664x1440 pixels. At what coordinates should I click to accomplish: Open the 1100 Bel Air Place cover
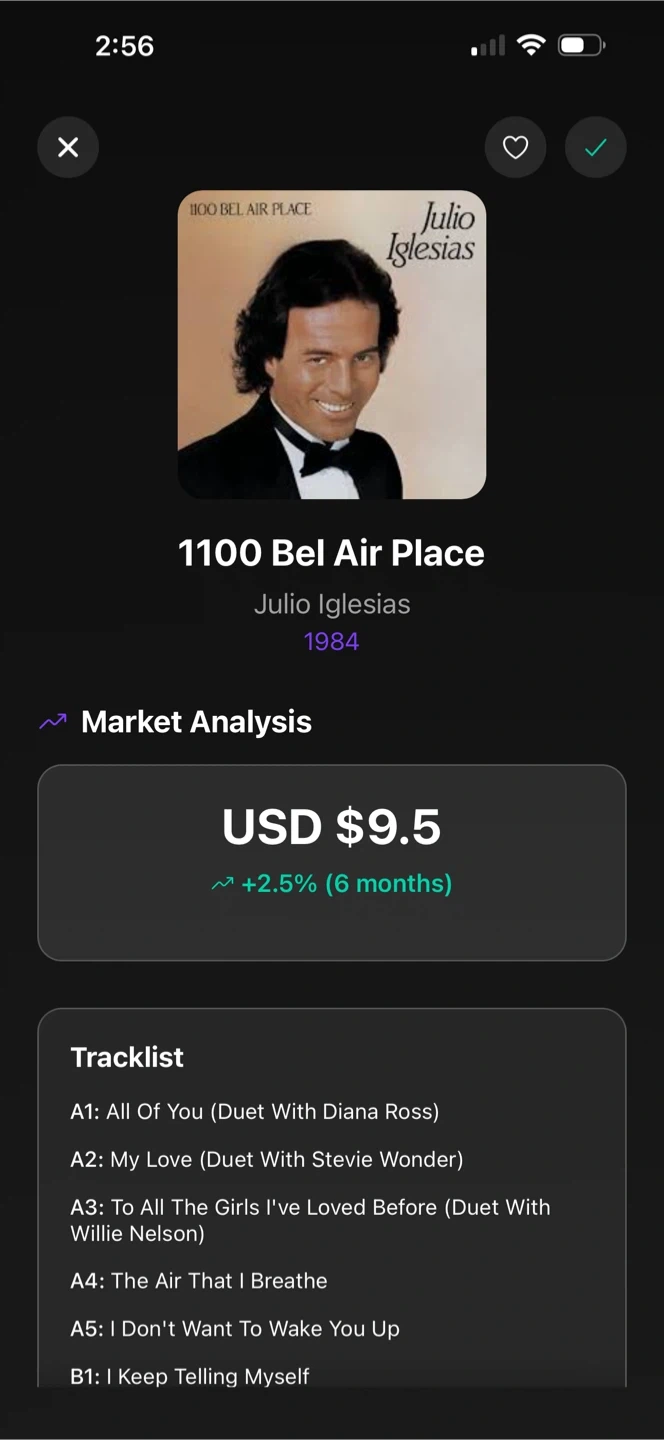point(332,344)
